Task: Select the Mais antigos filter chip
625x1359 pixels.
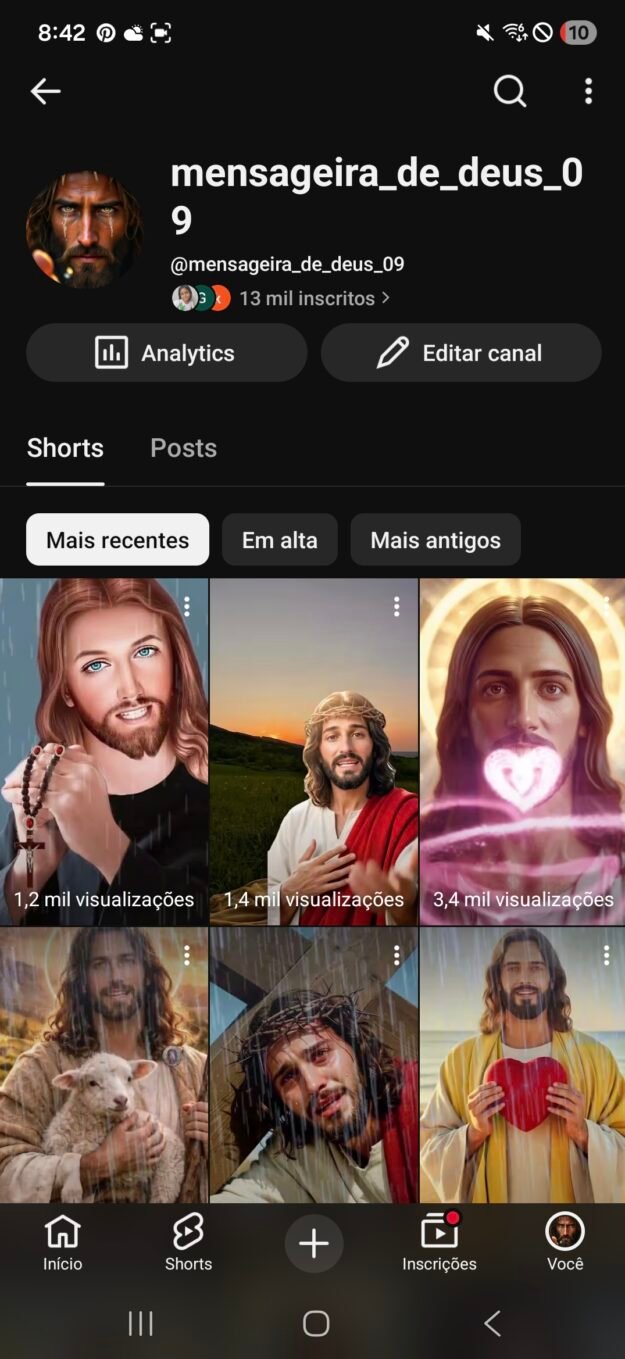Action: click(435, 540)
